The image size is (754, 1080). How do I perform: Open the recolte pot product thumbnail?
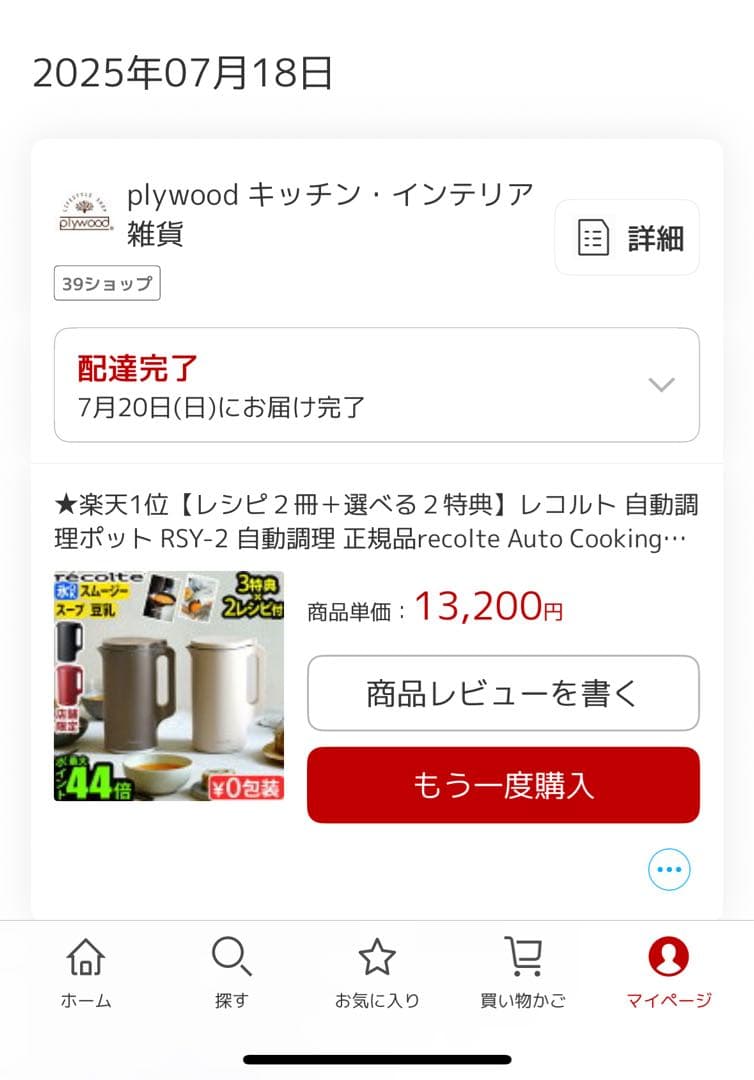click(169, 684)
